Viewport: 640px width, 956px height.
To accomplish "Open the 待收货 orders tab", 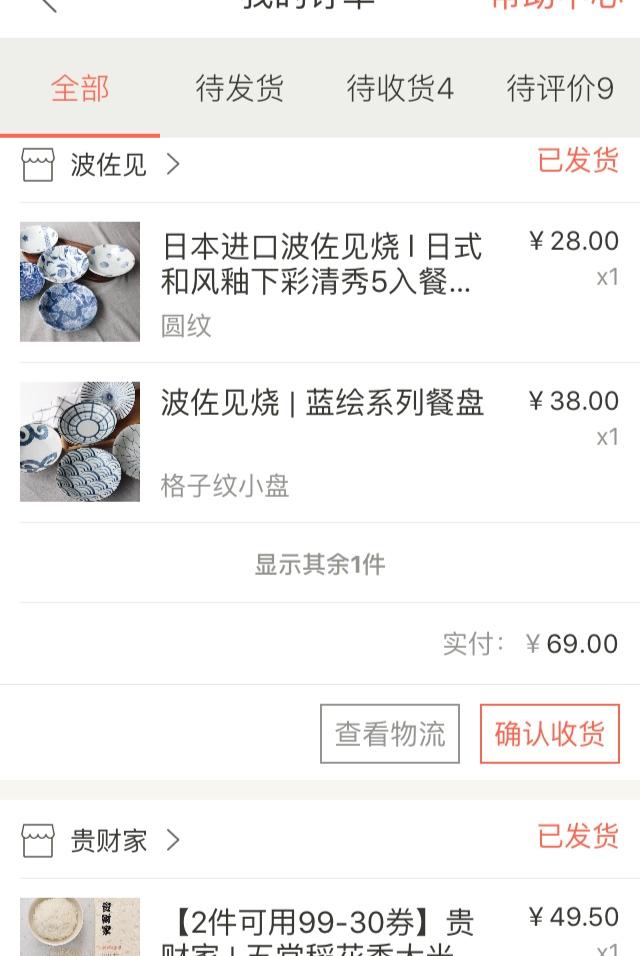I will 400,89.
